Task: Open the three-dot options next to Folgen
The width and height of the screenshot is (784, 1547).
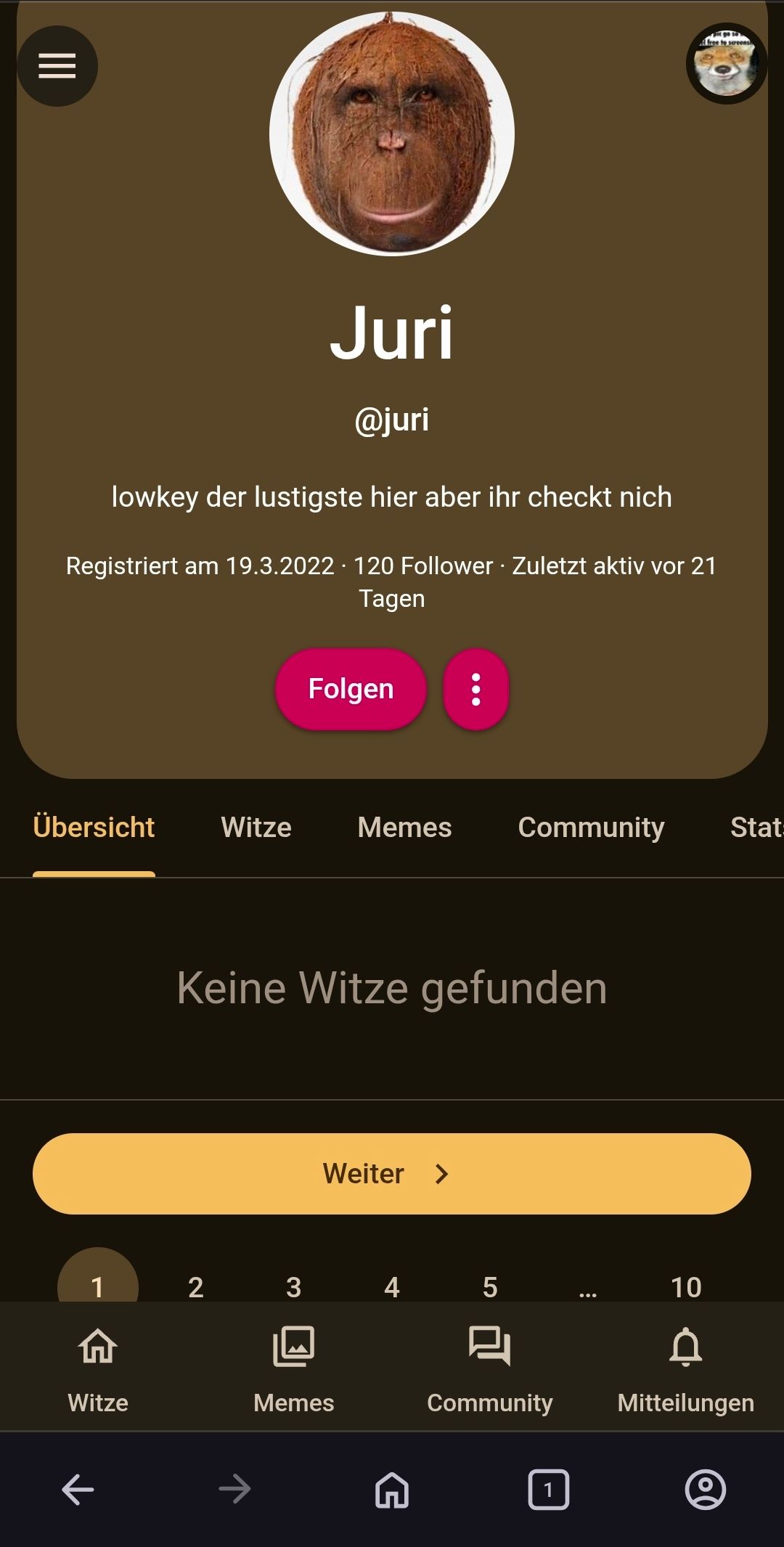Action: point(476,689)
